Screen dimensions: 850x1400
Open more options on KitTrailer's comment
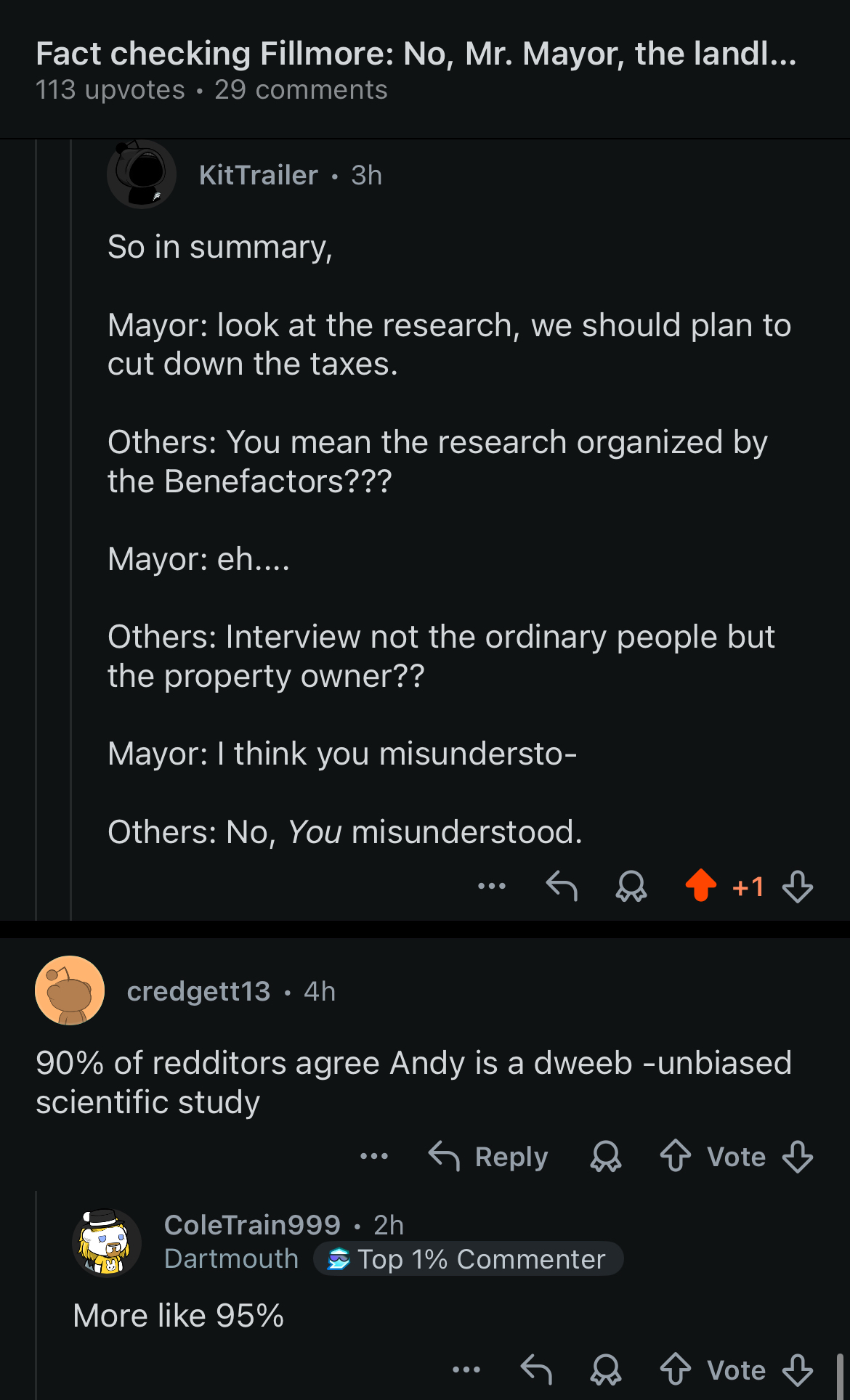pos(492,886)
